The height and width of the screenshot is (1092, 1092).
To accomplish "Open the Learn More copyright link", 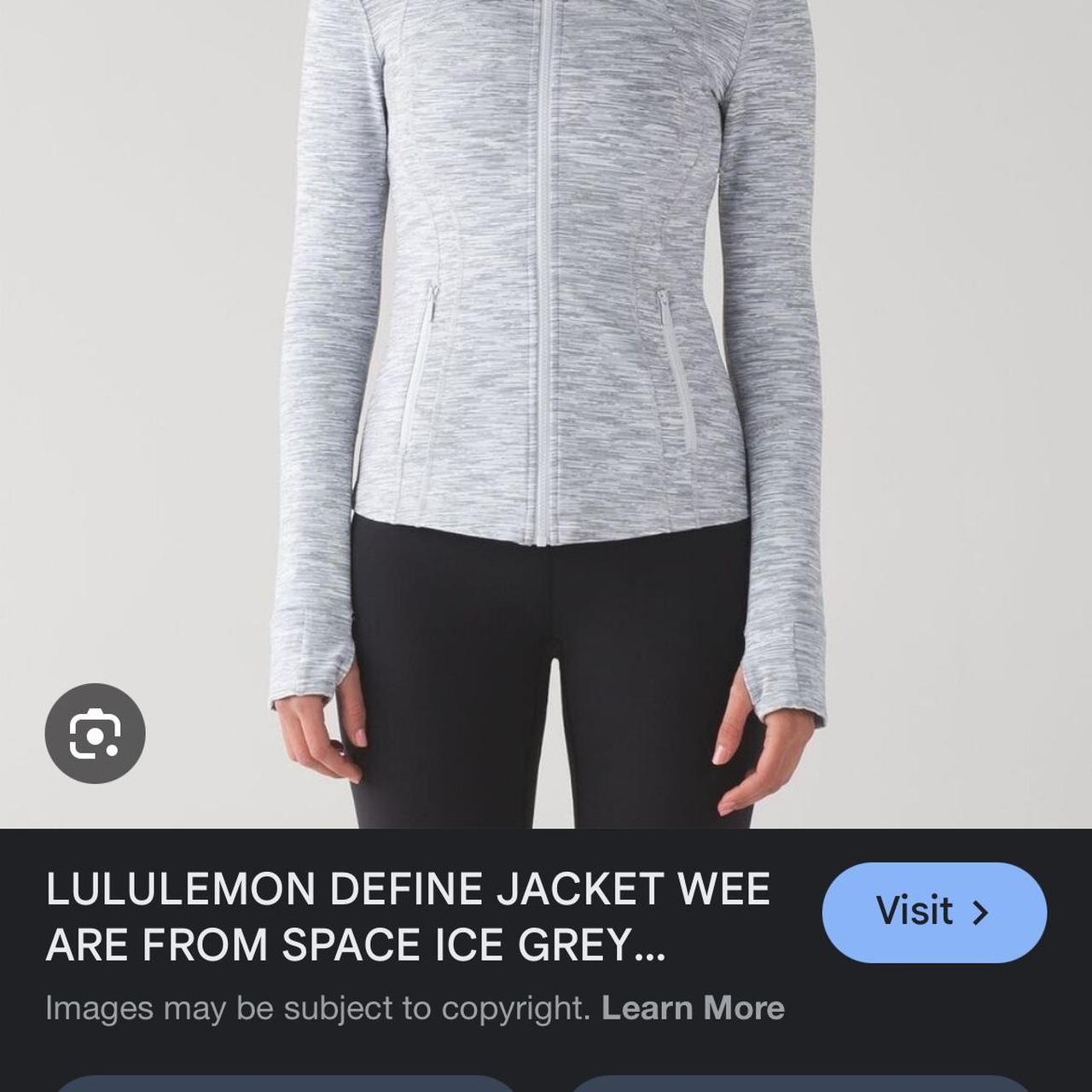I will click(x=693, y=1008).
